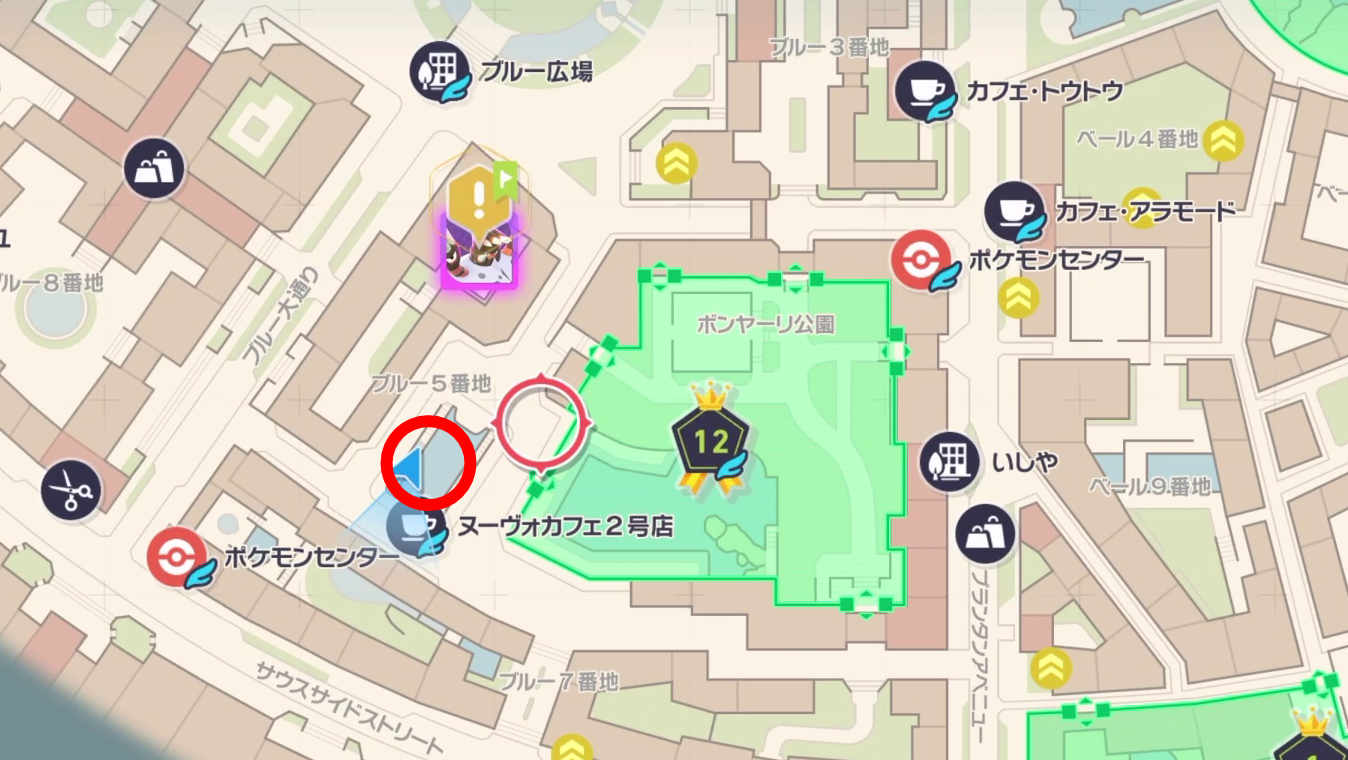
Task: Select yellow chevron marker under ブルー3番地
Action: [677, 163]
